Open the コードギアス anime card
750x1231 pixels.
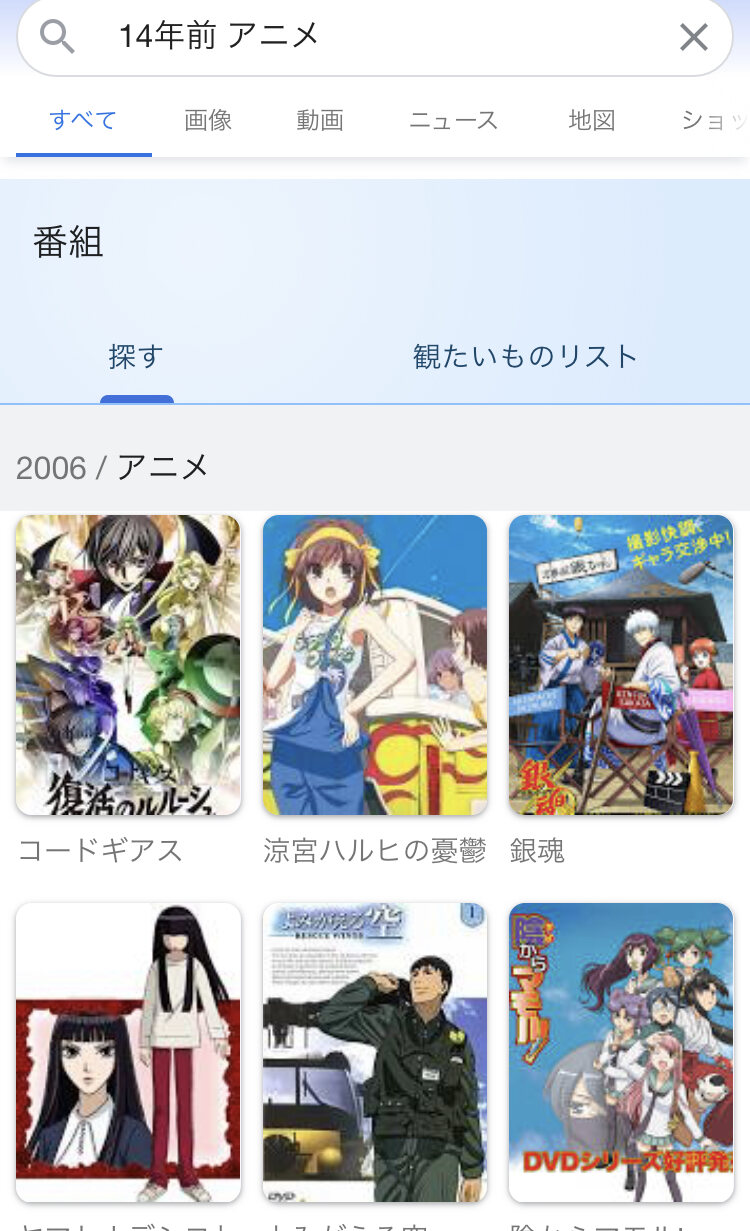click(x=128, y=665)
